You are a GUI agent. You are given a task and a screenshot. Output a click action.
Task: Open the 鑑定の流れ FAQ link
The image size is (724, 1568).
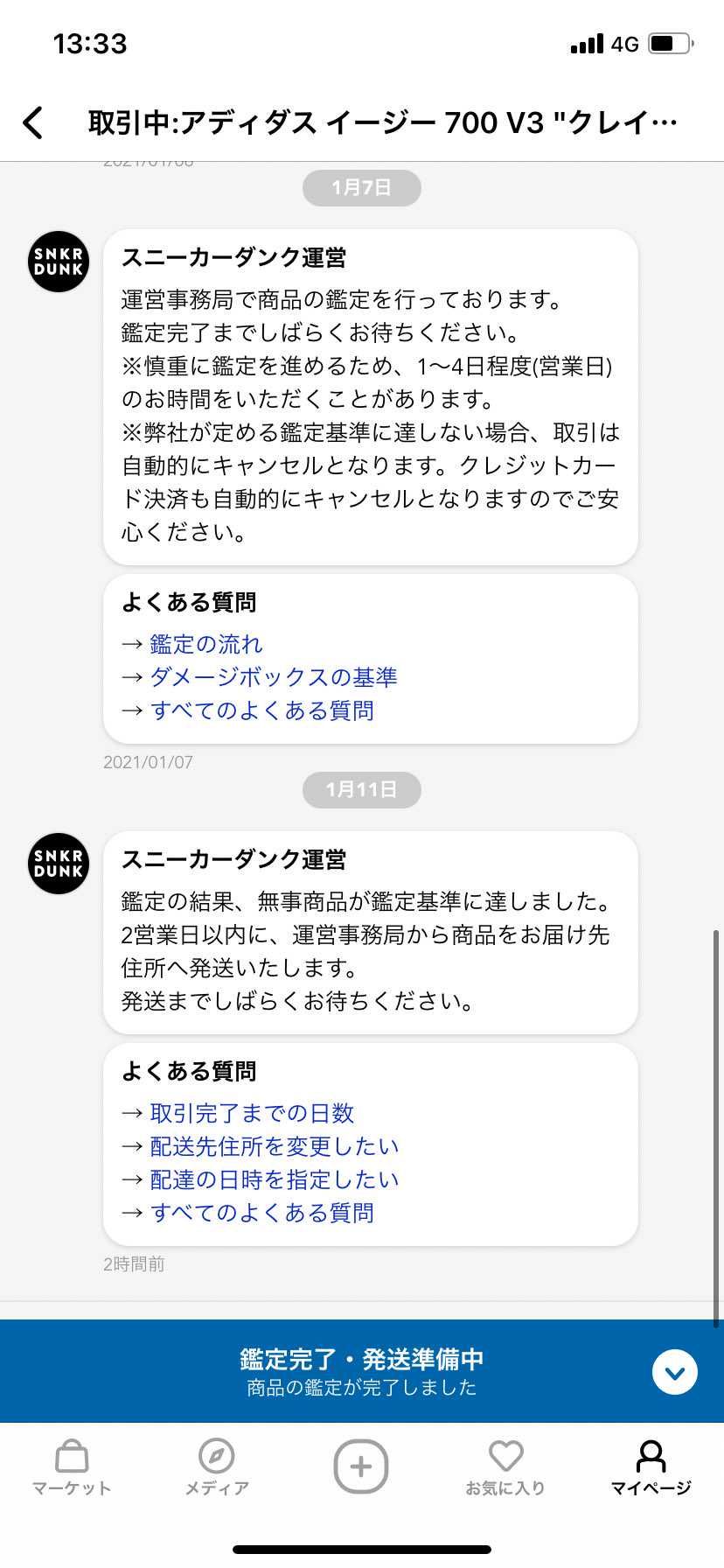pyautogui.click(x=207, y=644)
